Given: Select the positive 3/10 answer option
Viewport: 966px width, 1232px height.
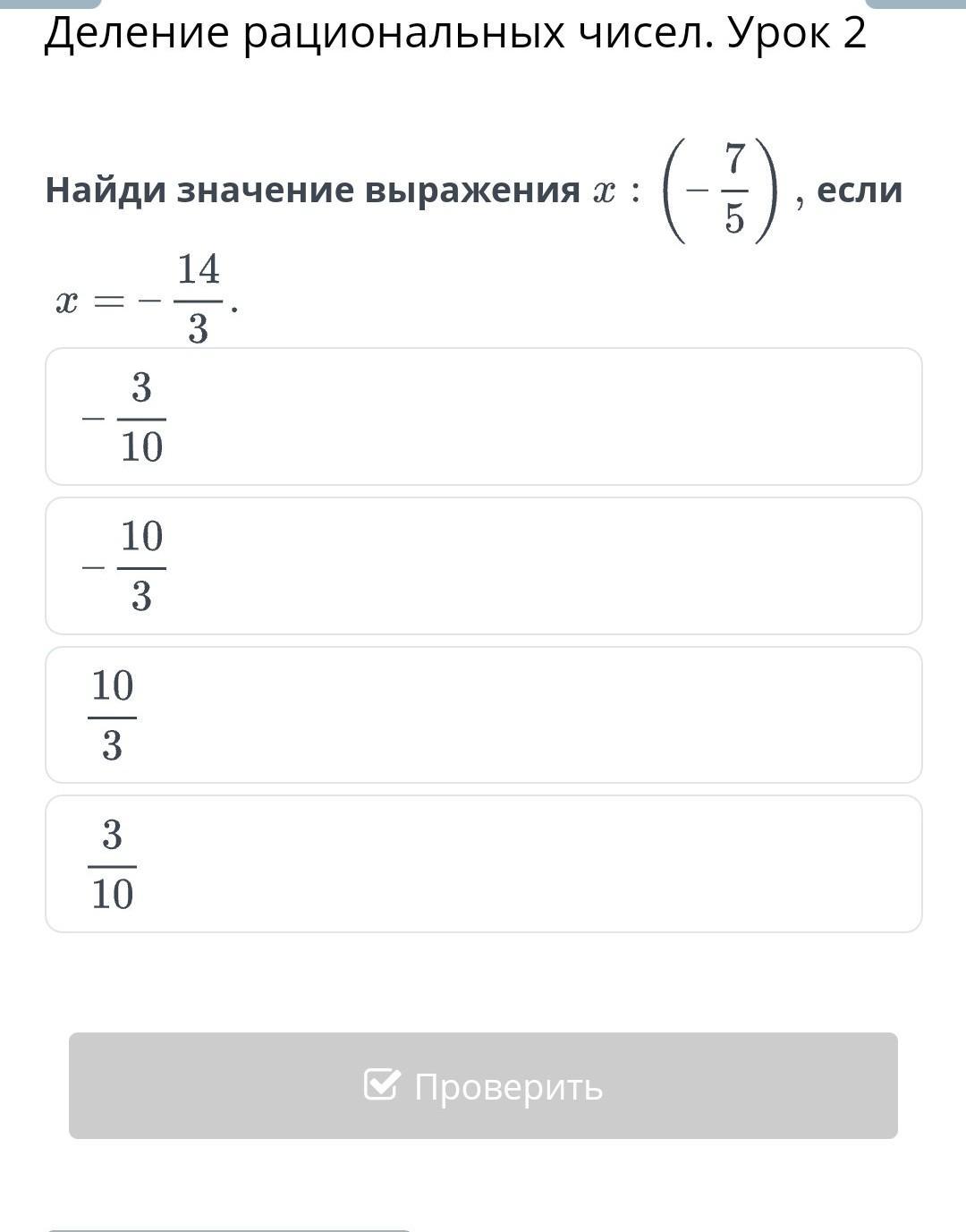Looking at the screenshot, I should 483,864.
